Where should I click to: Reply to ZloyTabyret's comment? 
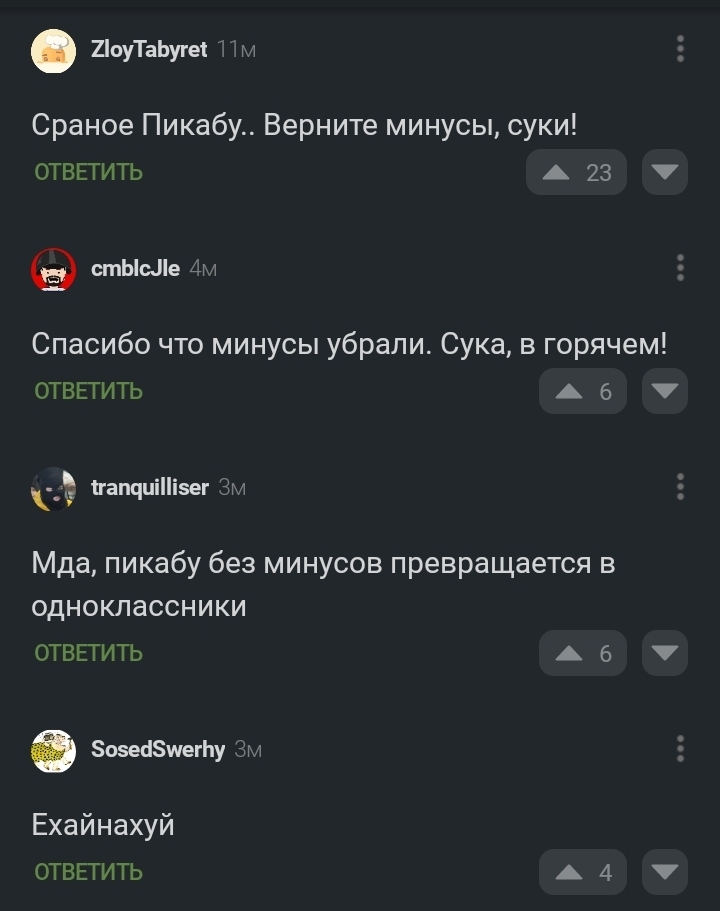click(x=88, y=172)
